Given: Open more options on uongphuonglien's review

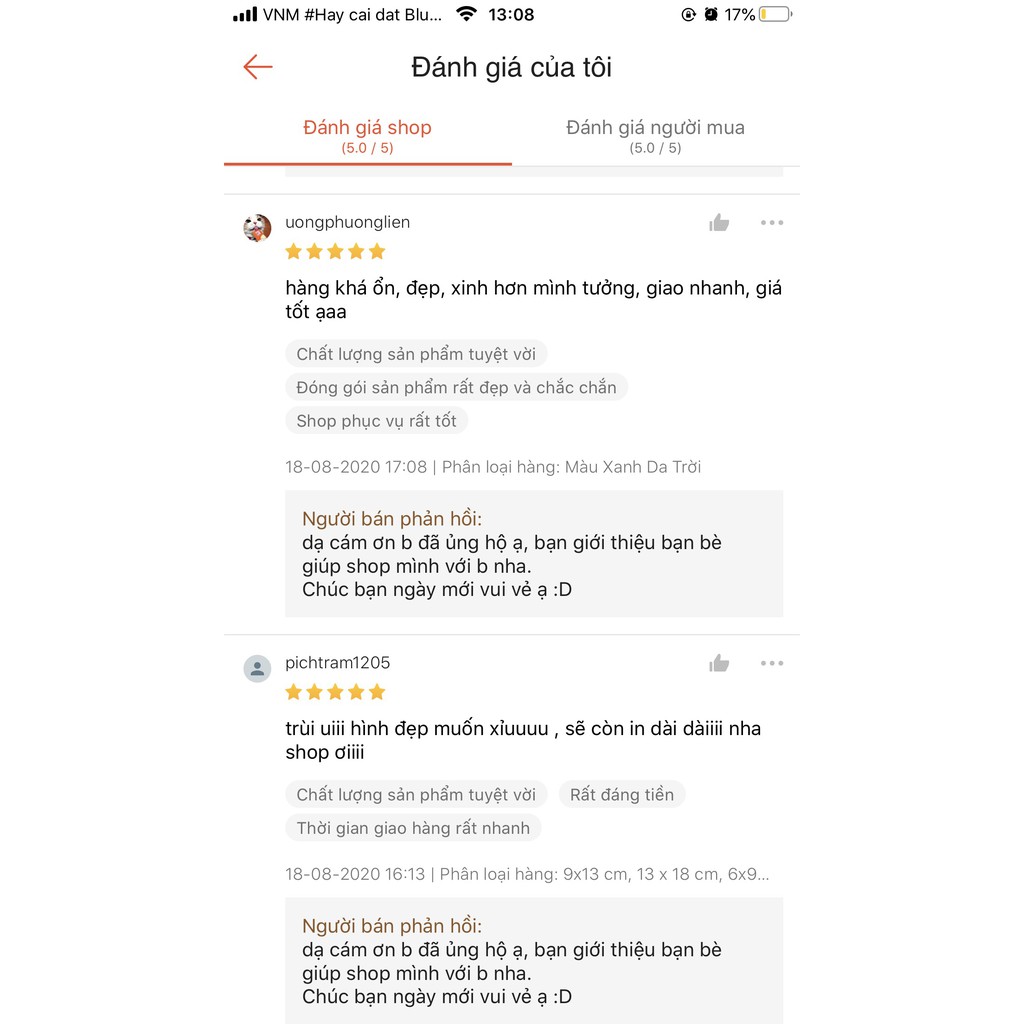Looking at the screenshot, I should tap(772, 223).
